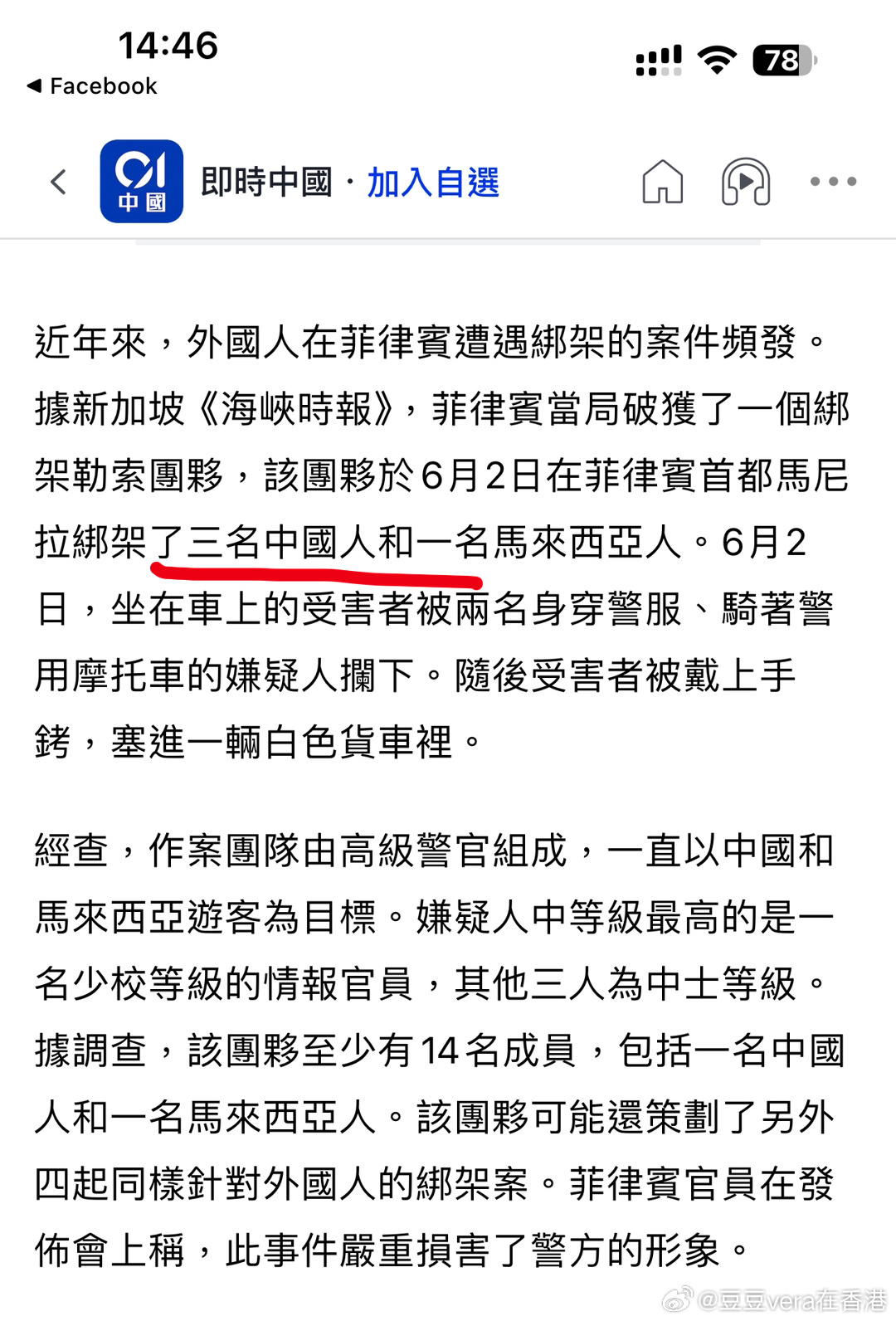Return to the Facebook app
This screenshot has height=1321, width=896.
click(91, 86)
